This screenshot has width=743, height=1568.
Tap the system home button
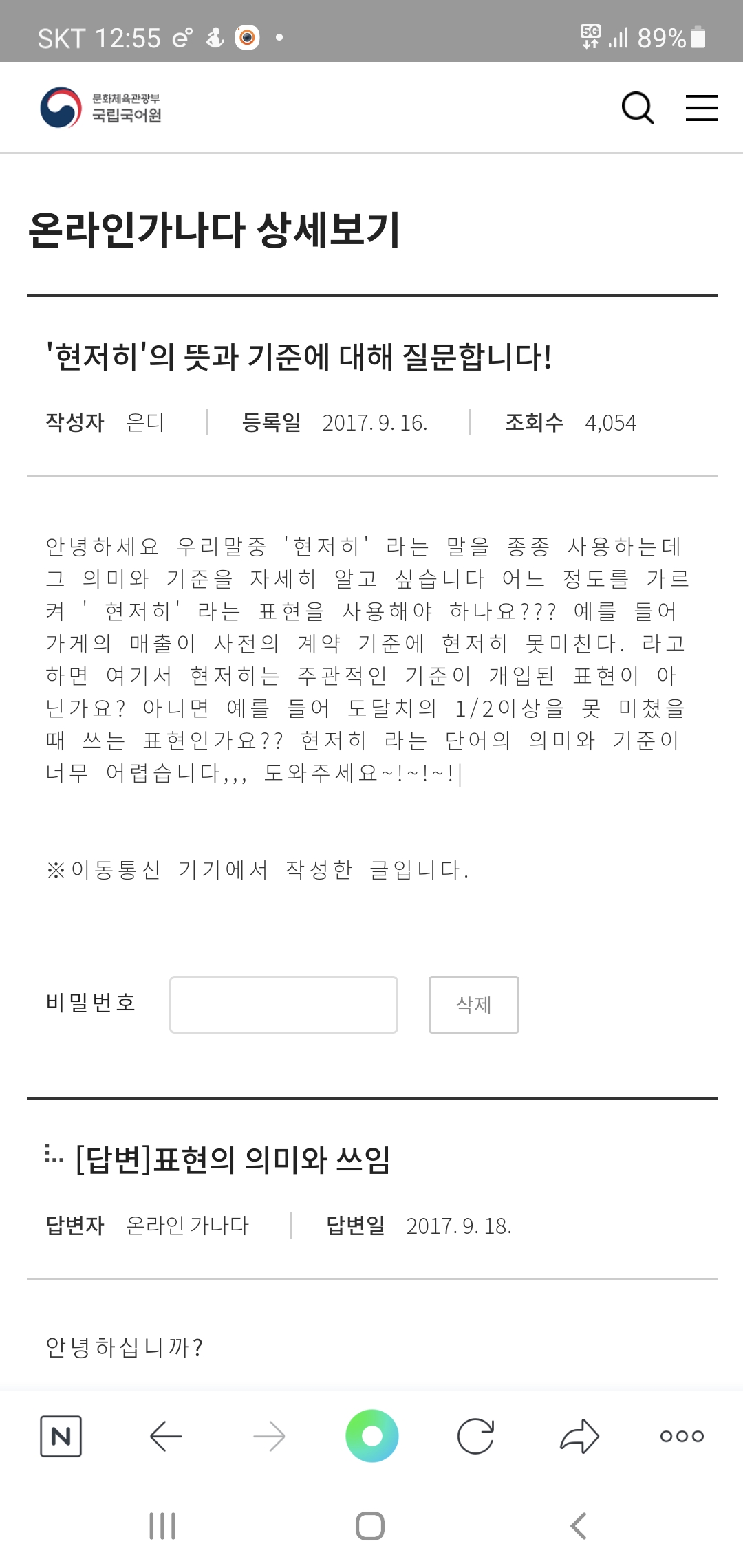coord(370,1526)
